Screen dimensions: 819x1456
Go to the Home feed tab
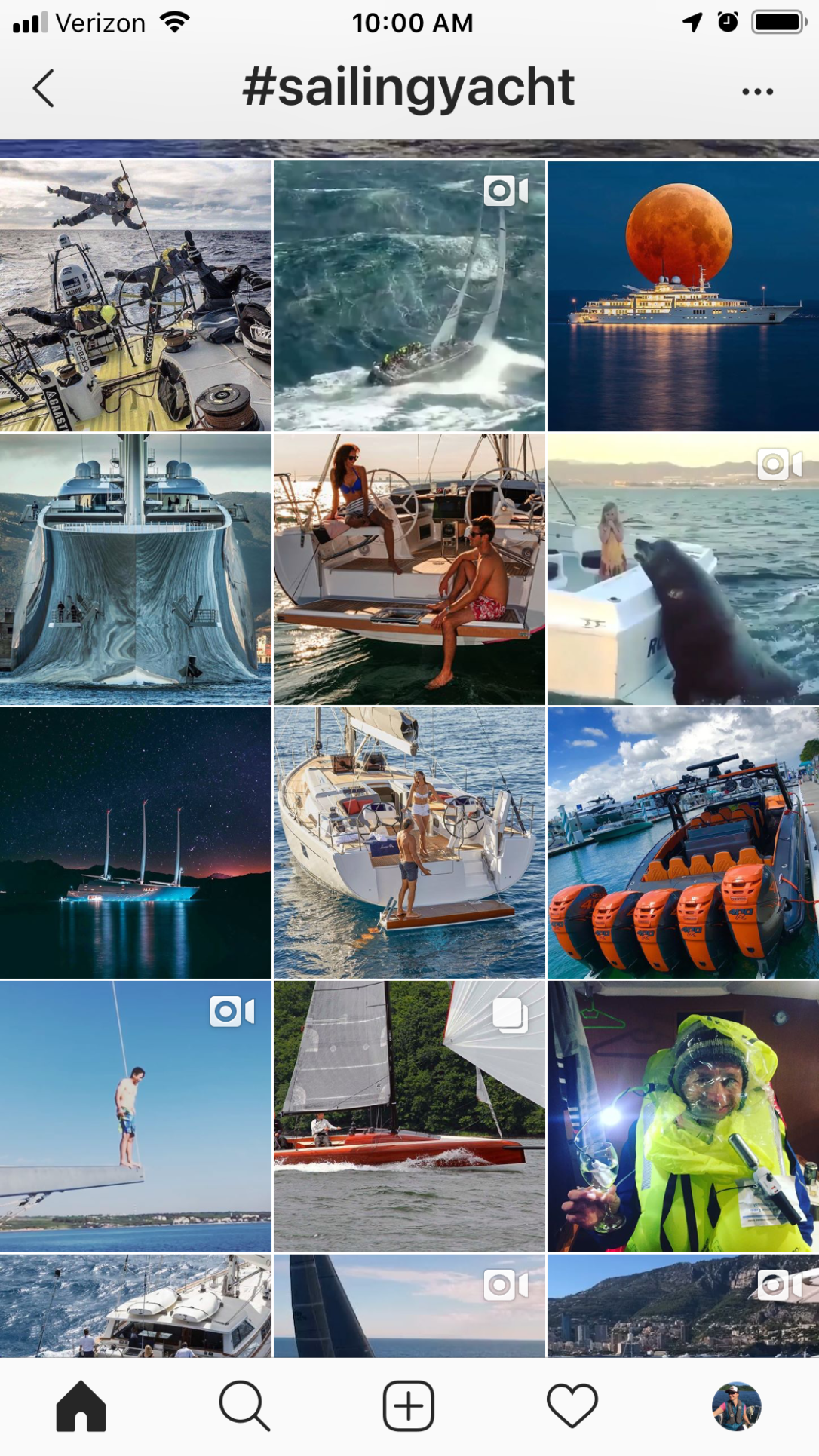[x=81, y=1406]
